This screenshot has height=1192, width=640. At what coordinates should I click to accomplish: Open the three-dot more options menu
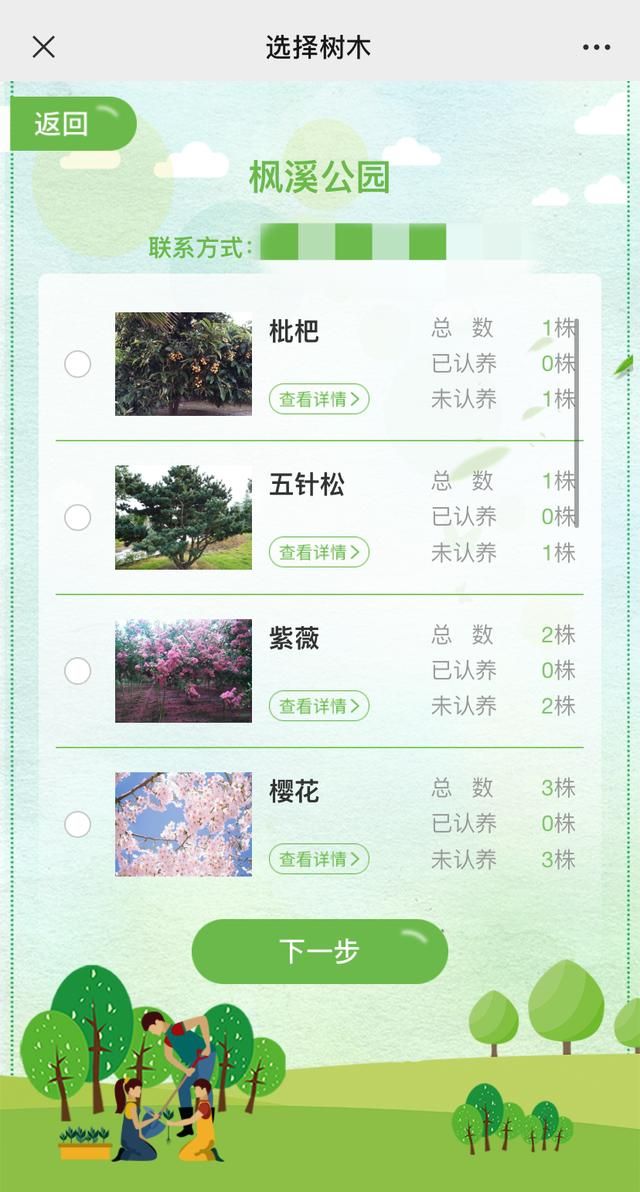point(596,47)
